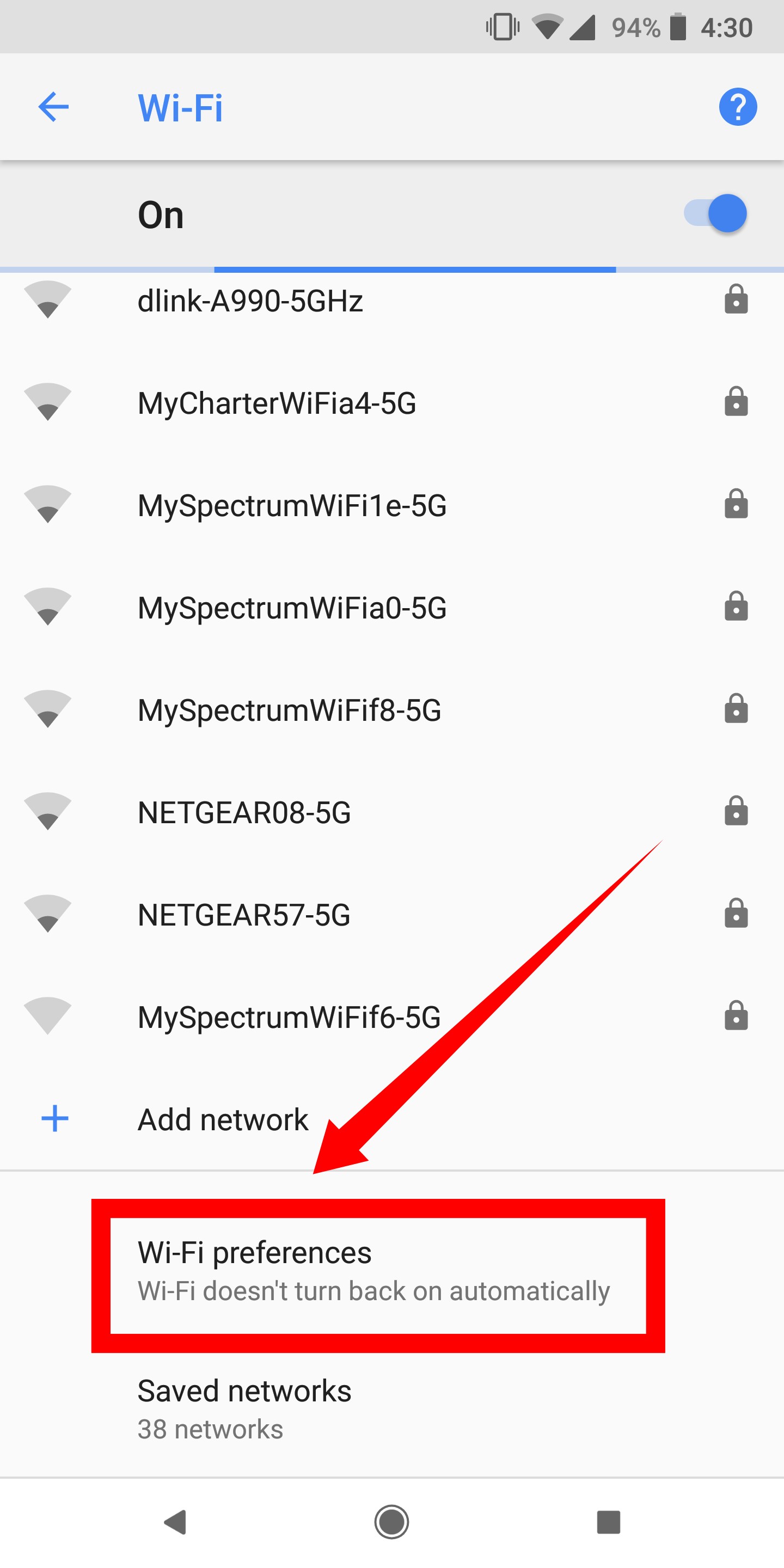Open the Recents navigation button
Image resolution: width=784 pixels, height=1568 pixels.
coord(608,1523)
